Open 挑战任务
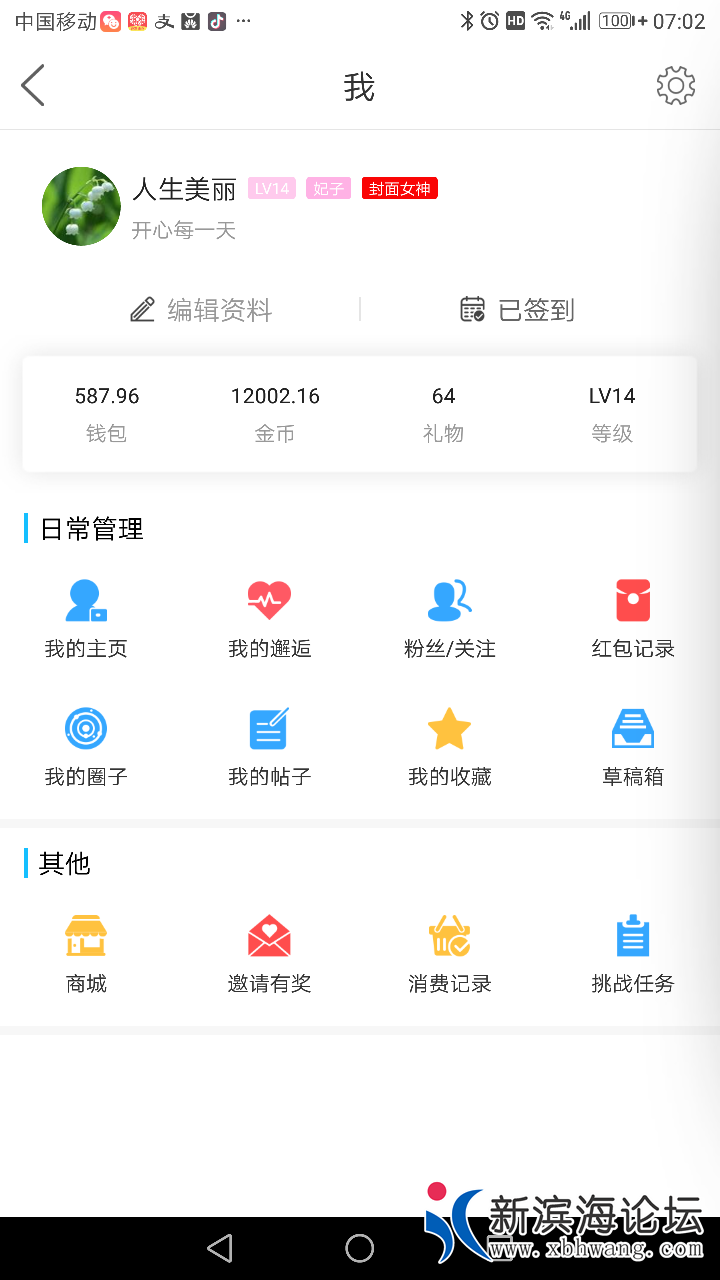720x1280 pixels. point(633,955)
